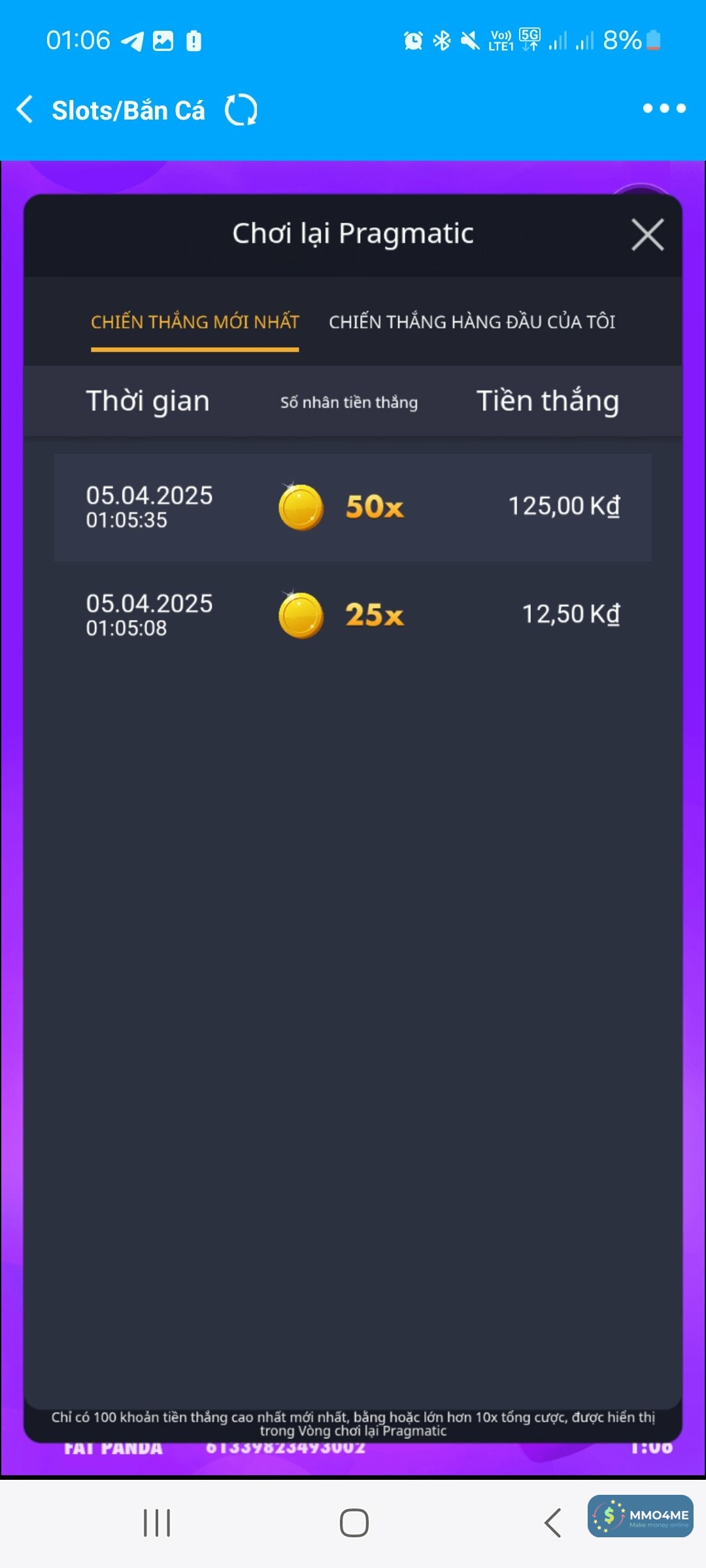Go to the home screen
The width and height of the screenshot is (706, 1568).
354,1523
